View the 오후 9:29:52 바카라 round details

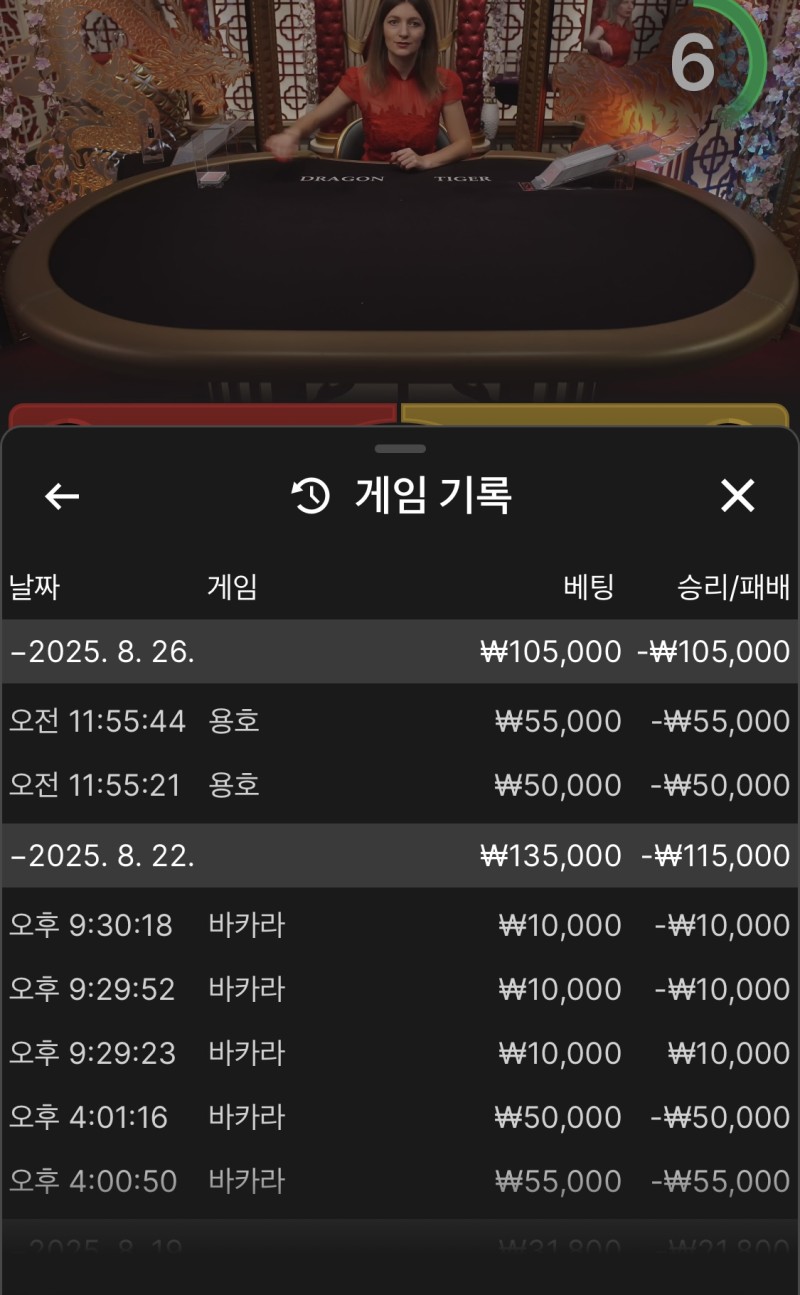coord(400,989)
